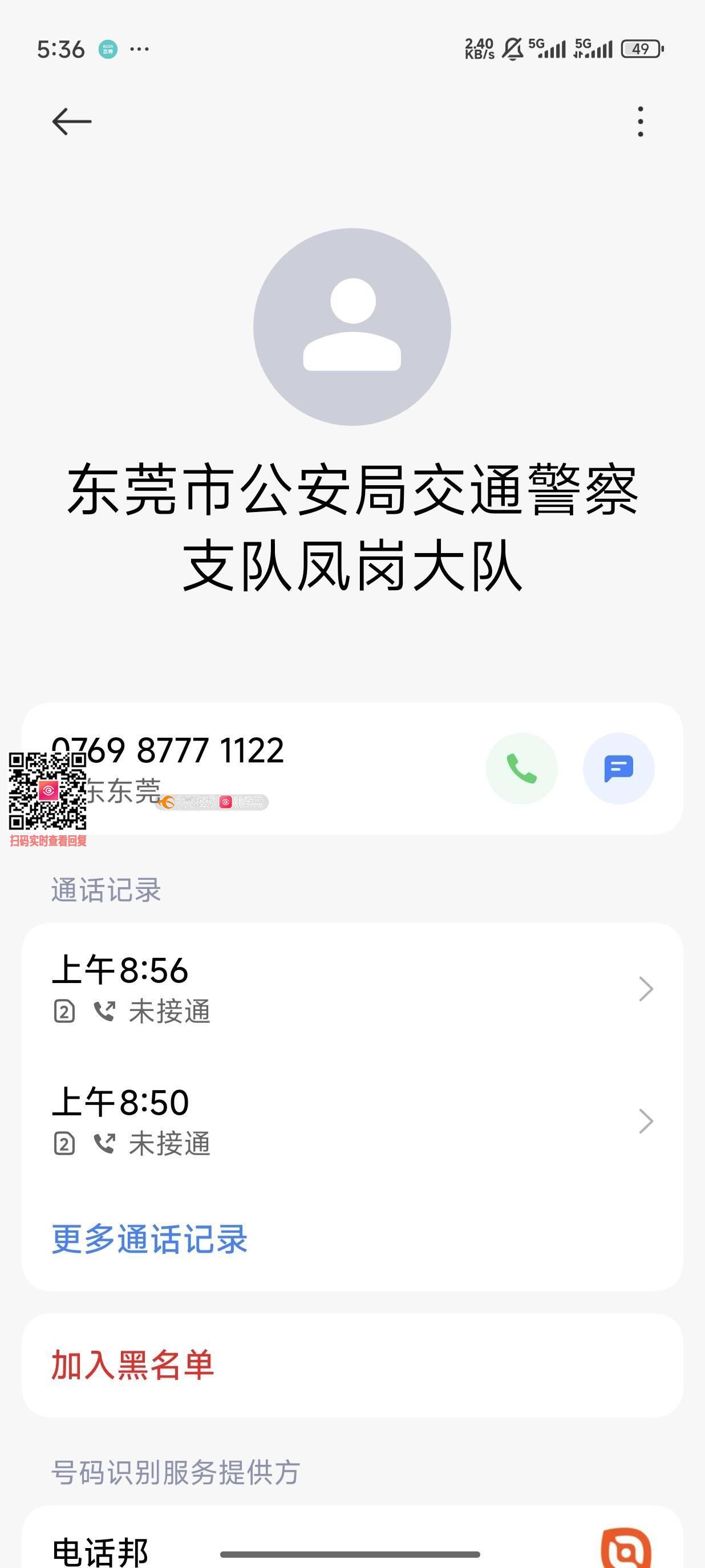
Task: Go back using the top arrow
Action: point(72,121)
